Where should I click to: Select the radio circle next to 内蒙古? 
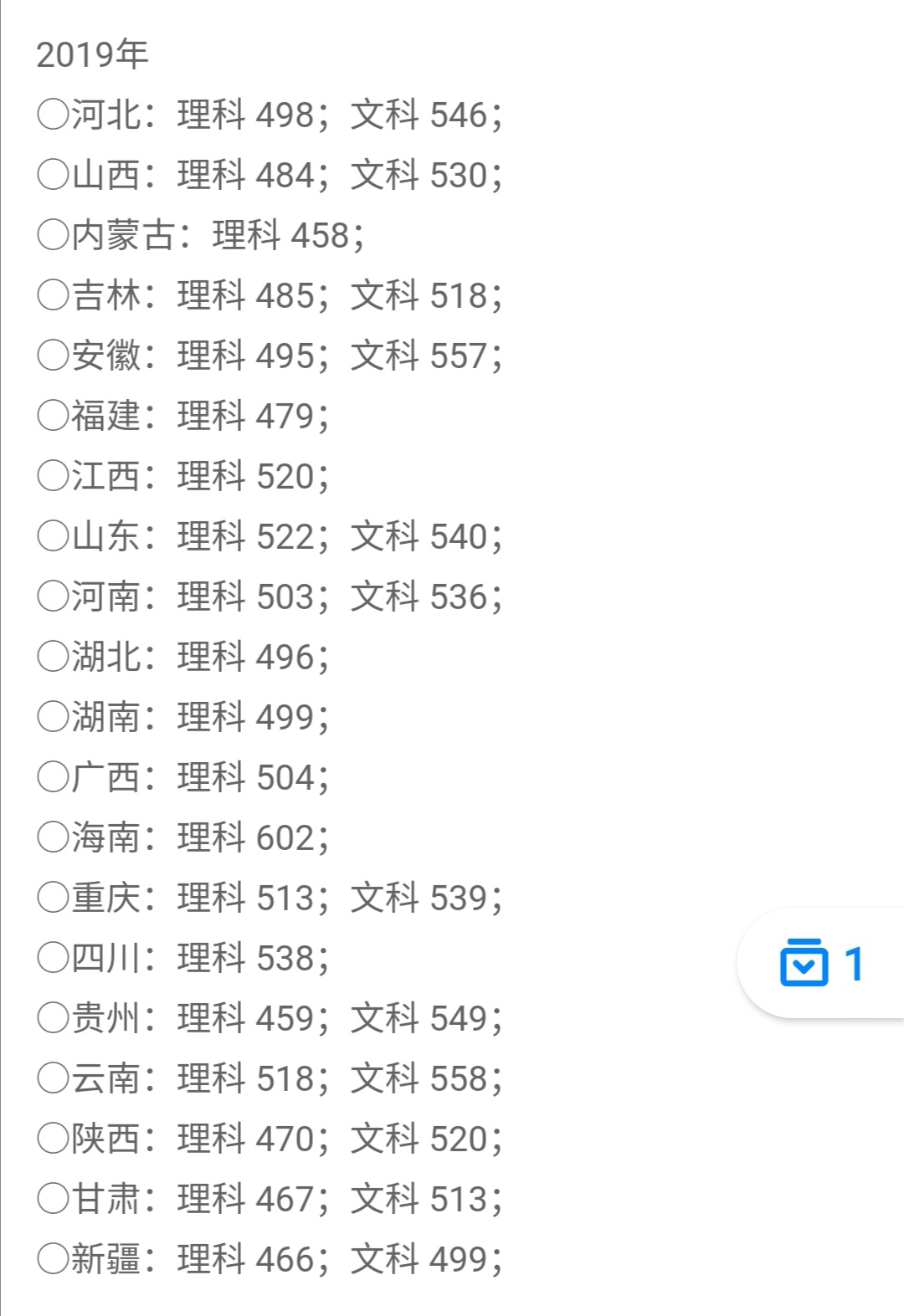[52, 237]
